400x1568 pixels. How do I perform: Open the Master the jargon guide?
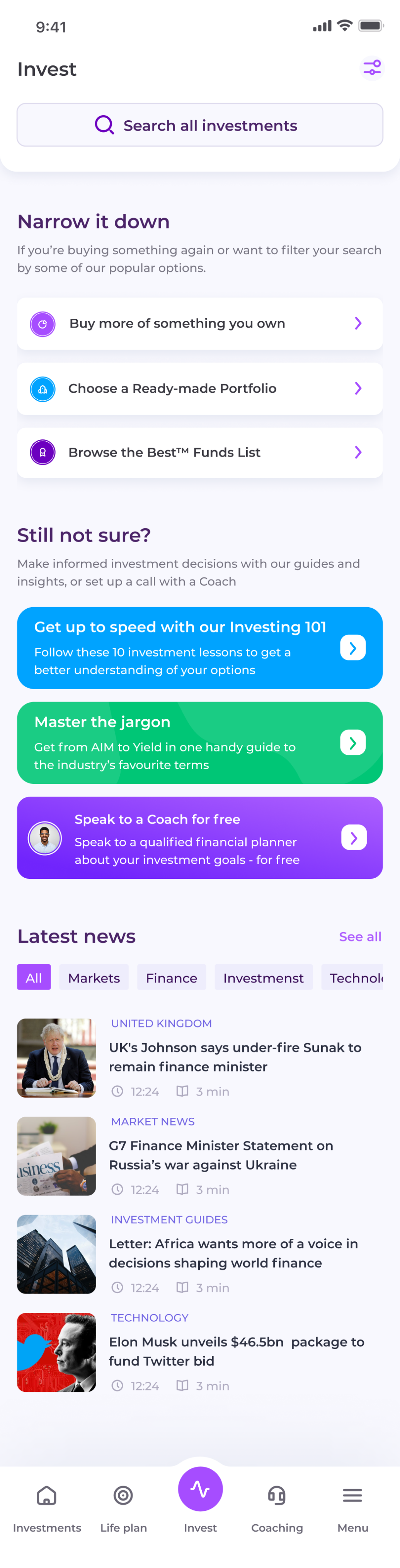200,742
